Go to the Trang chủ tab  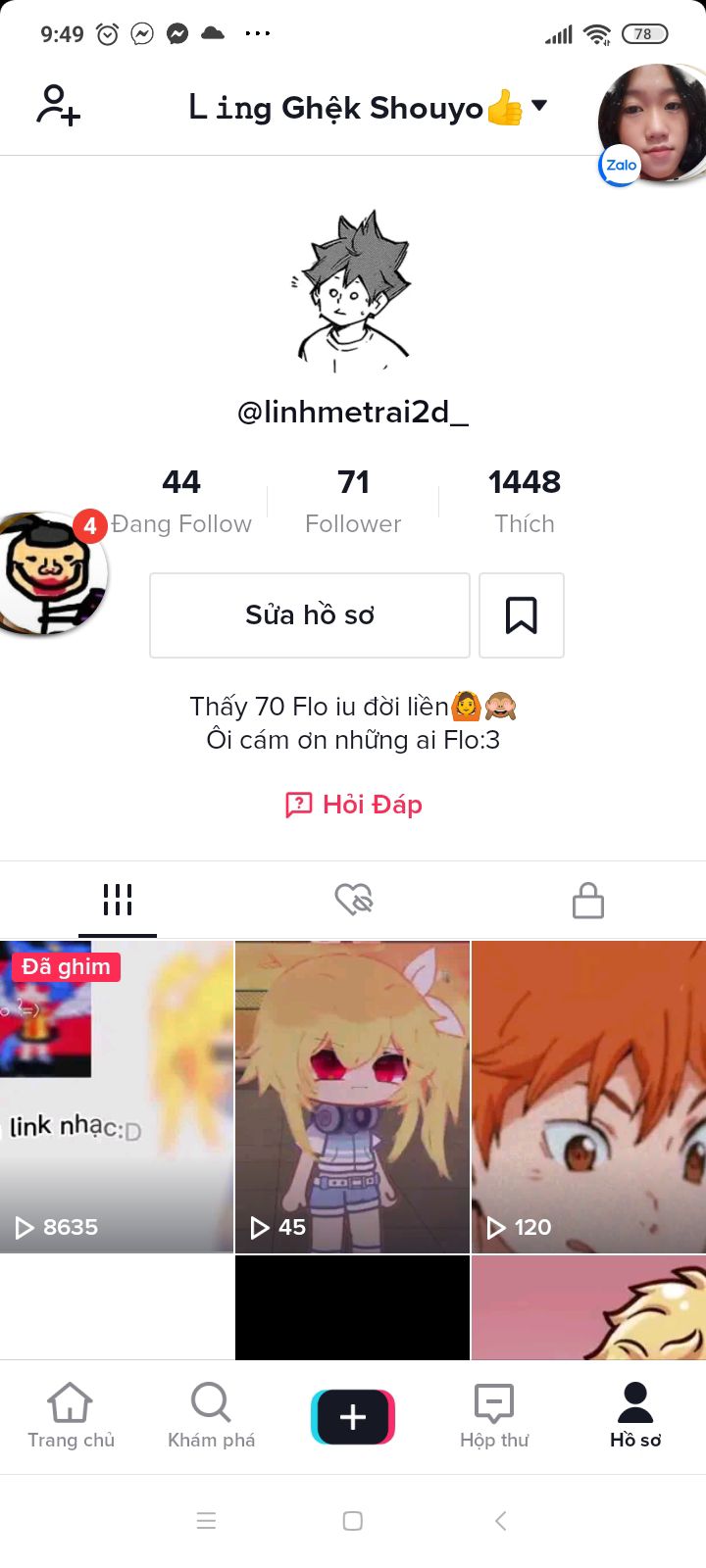[x=71, y=1416]
